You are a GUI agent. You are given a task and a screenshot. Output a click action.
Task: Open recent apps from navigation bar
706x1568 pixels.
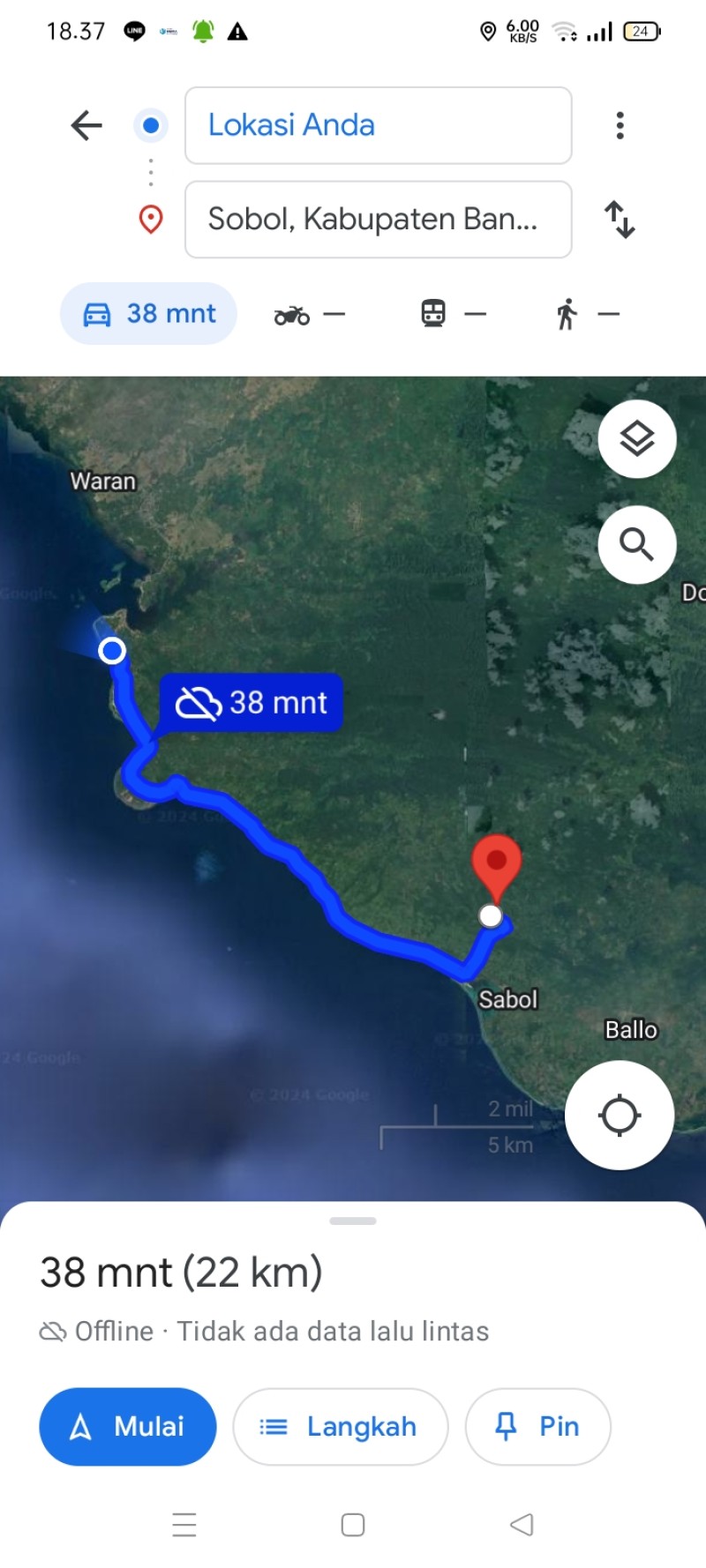184,1524
